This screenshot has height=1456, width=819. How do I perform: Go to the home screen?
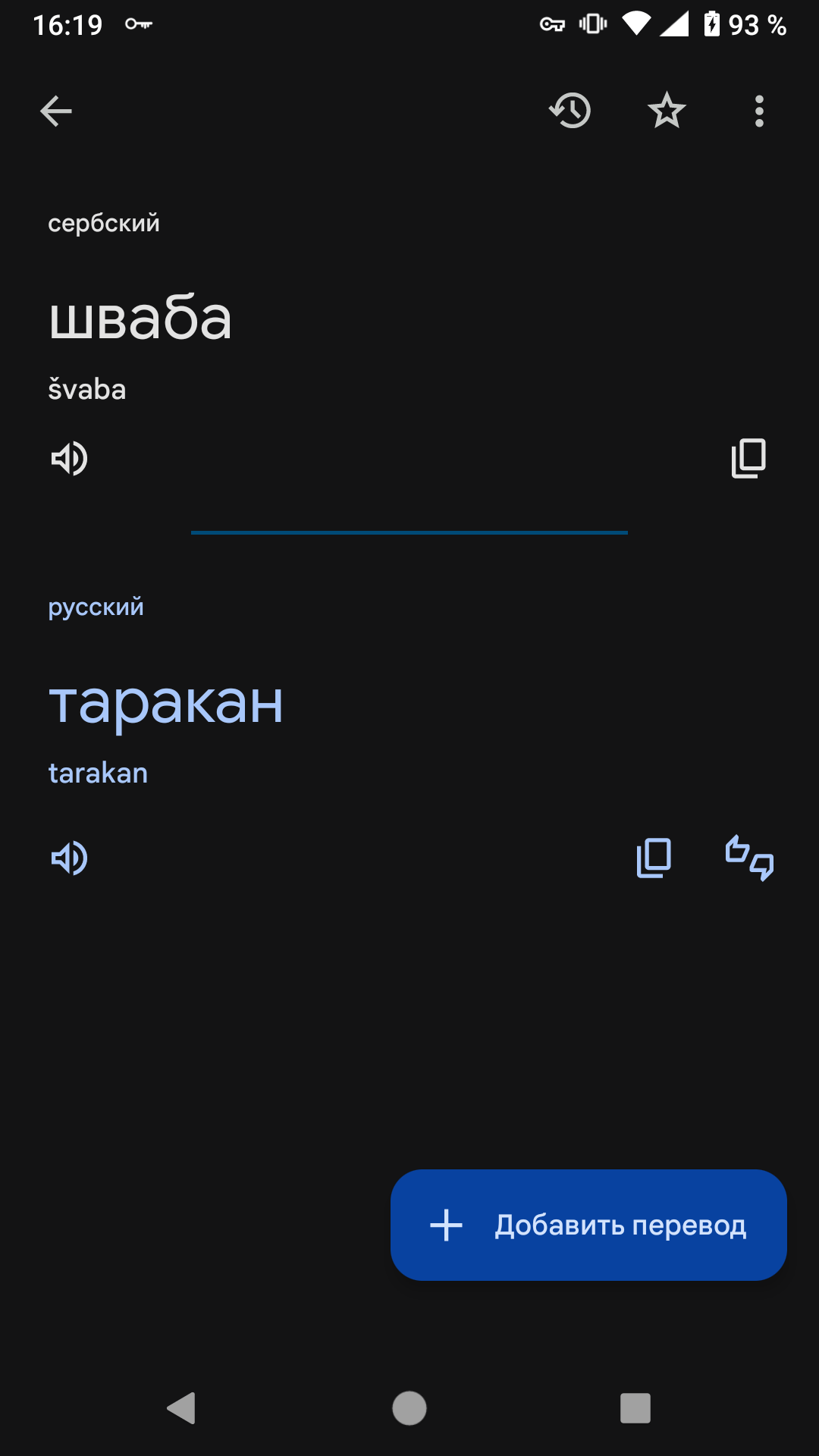[409, 1408]
